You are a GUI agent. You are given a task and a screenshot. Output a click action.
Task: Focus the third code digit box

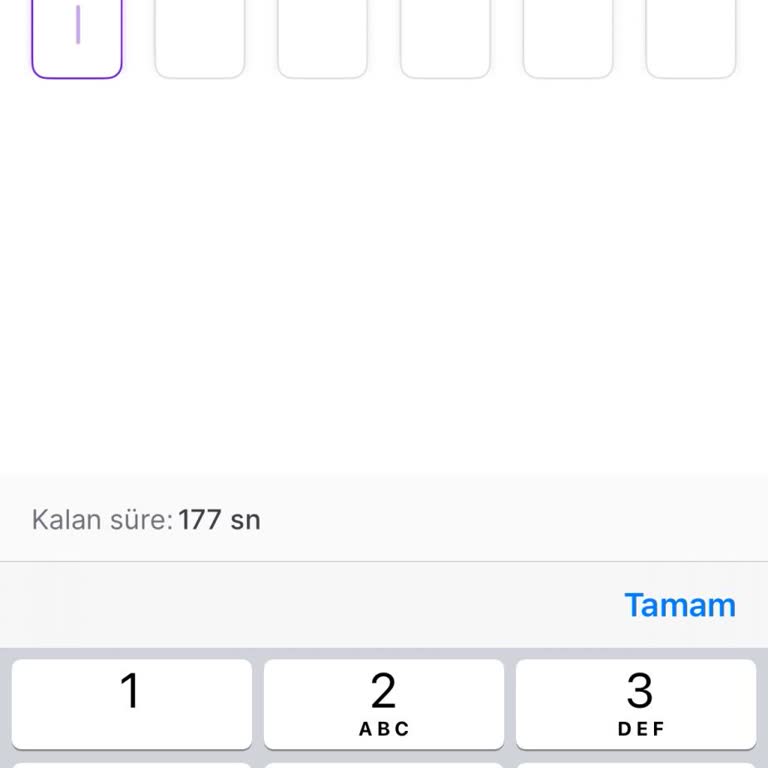[322, 37]
